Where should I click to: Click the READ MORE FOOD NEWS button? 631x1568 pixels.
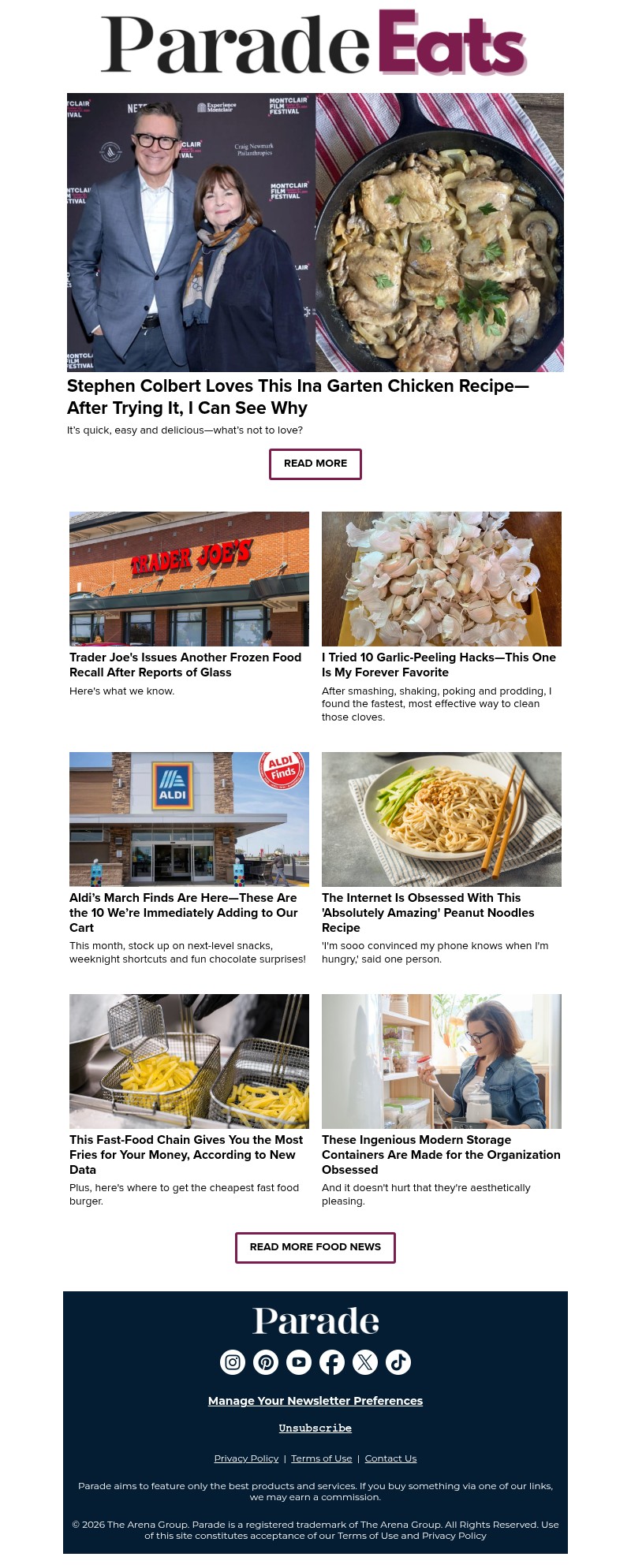[315, 1247]
